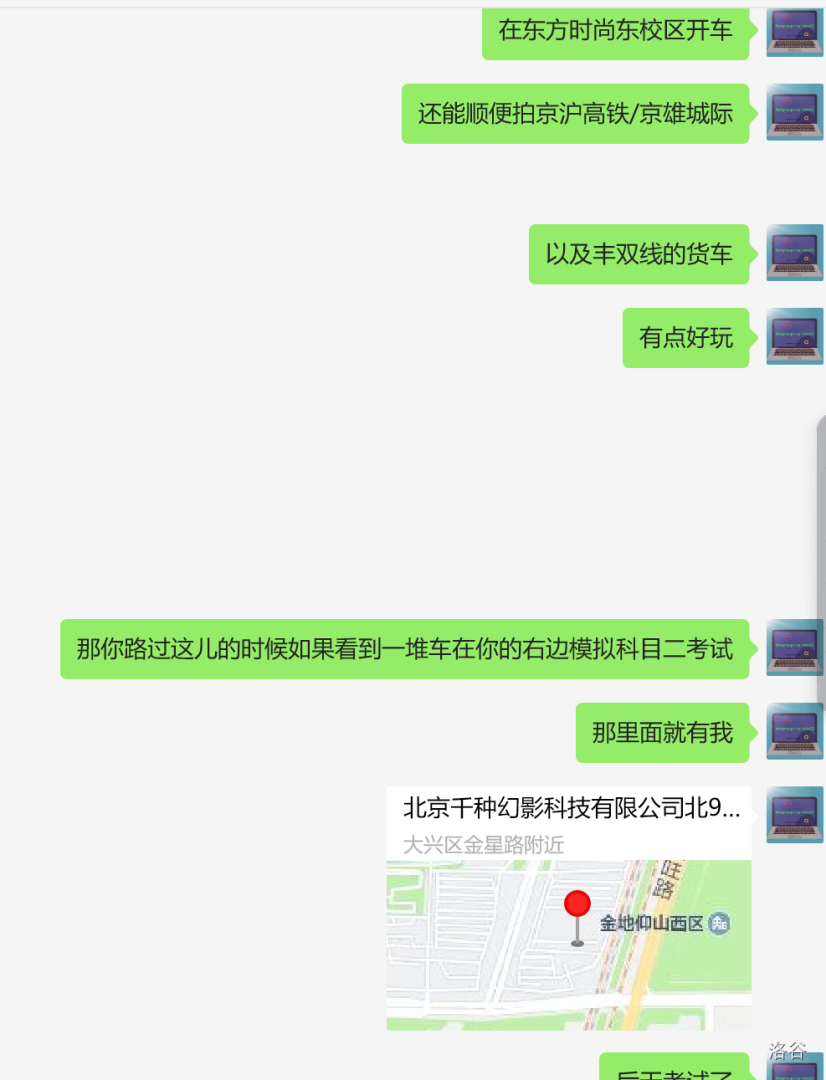
Task: Open the avatar beside 在东方时尚东校区开车
Action: 794,29
